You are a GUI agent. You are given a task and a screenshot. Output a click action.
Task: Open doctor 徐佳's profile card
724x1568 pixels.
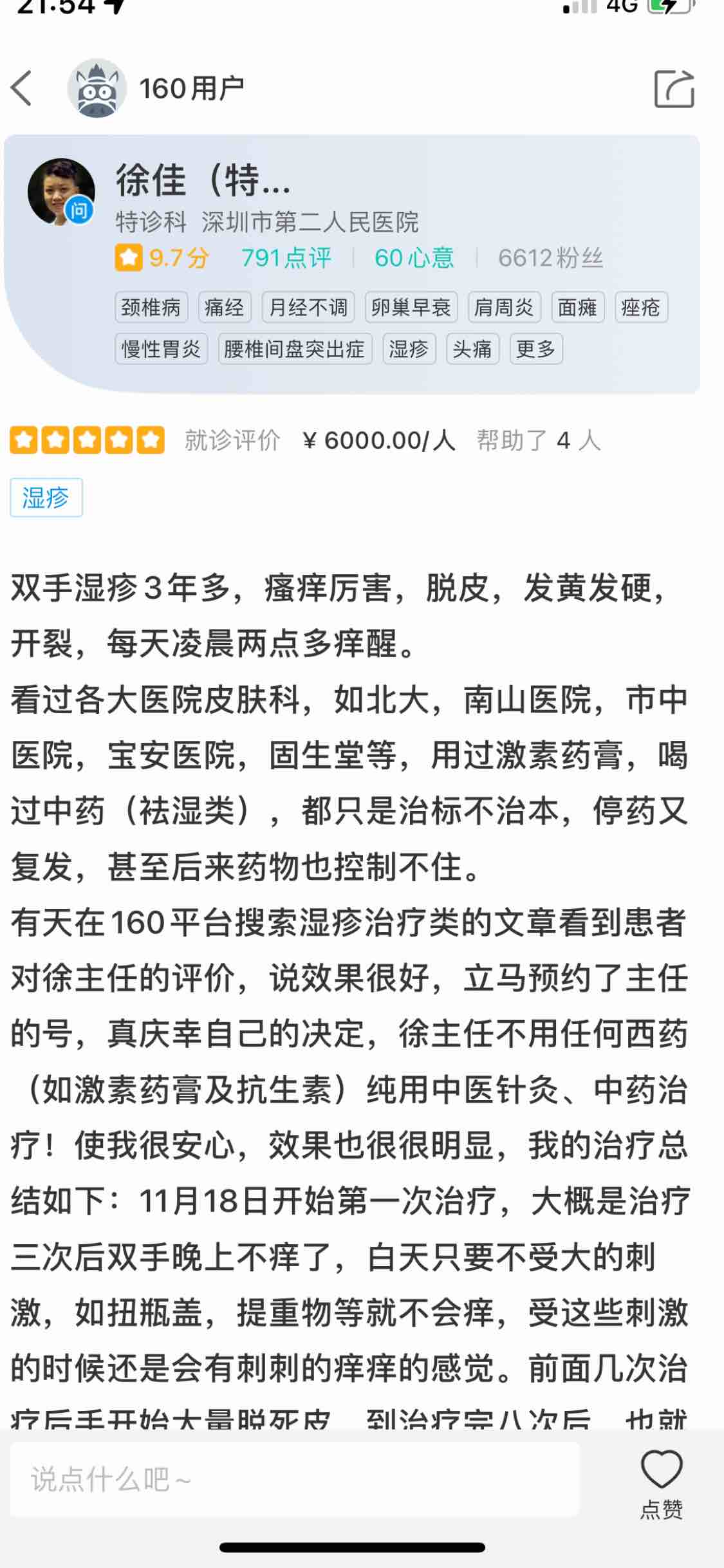(x=352, y=264)
